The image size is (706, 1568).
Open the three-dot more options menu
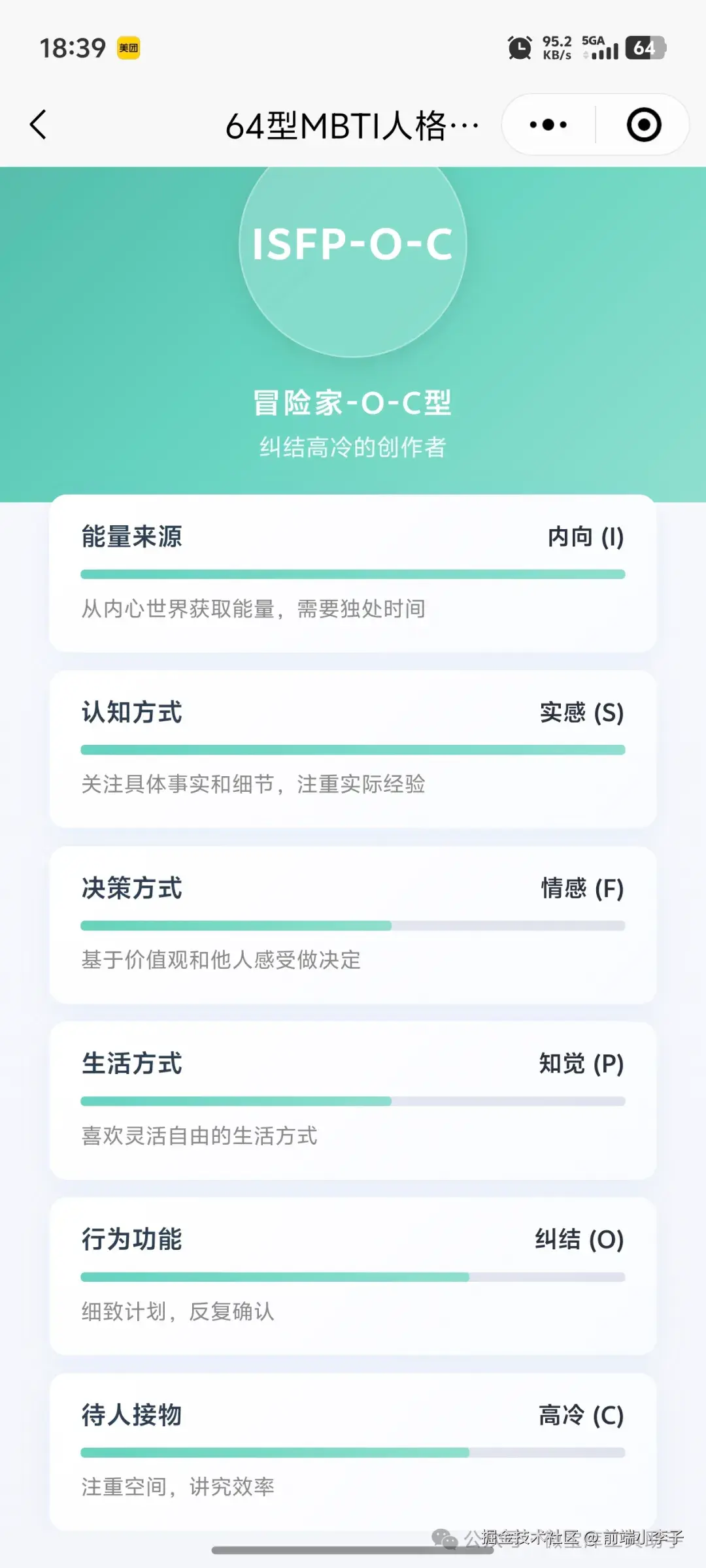[x=546, y=124]
